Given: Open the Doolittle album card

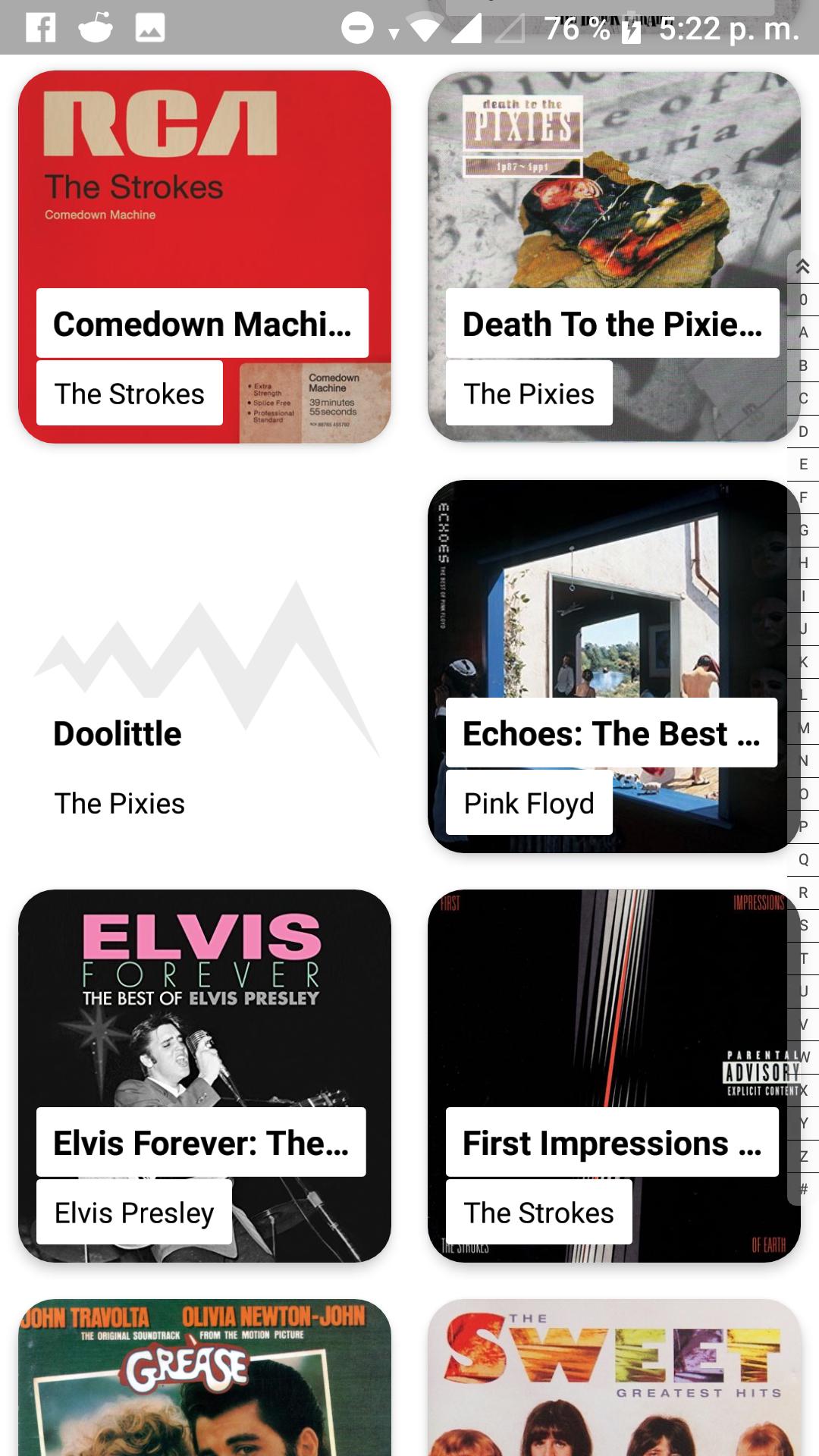Looking at the screenshot, I should point(205,666).
